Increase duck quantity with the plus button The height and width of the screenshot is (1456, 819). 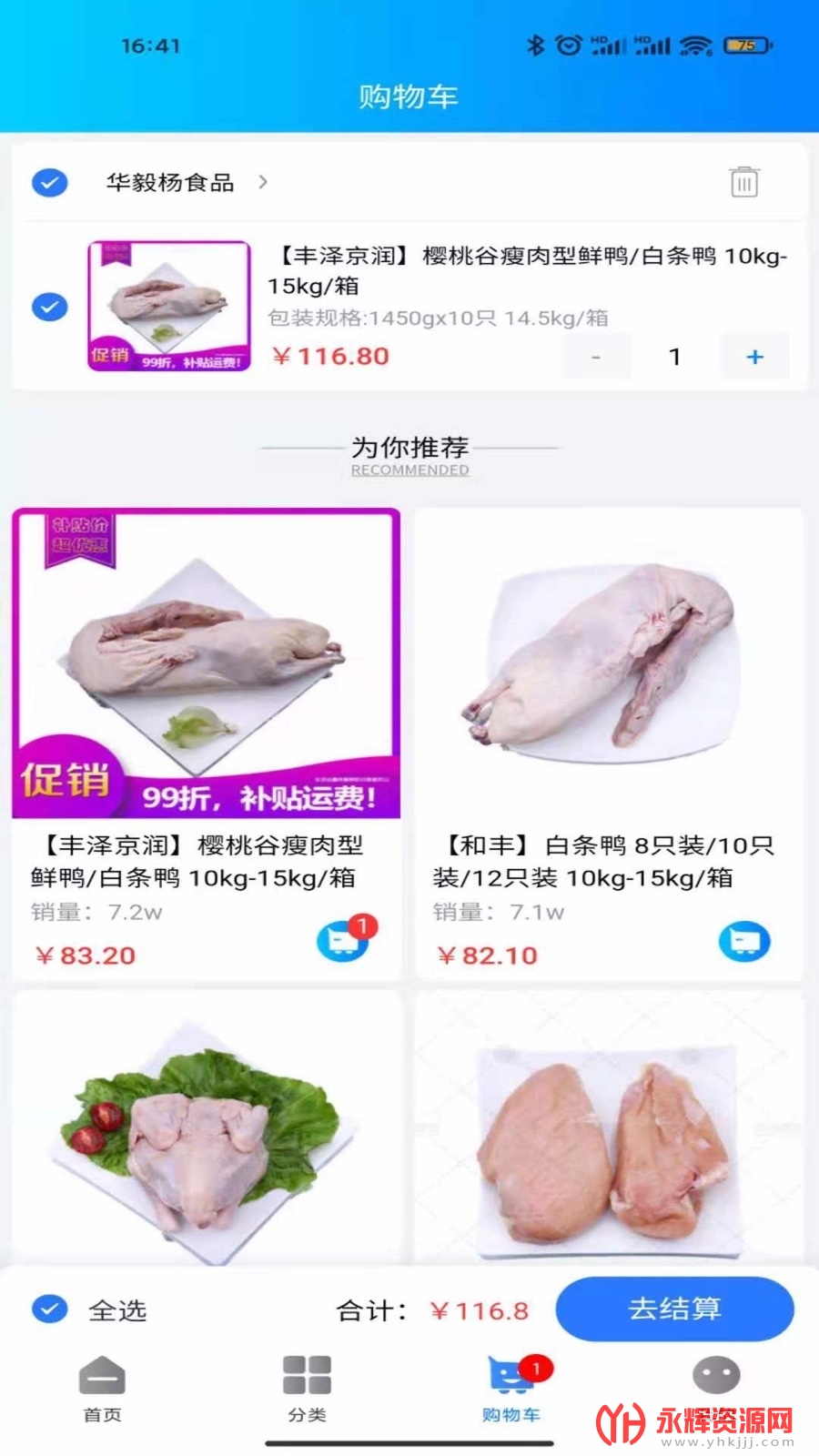(x=754, y=357)
